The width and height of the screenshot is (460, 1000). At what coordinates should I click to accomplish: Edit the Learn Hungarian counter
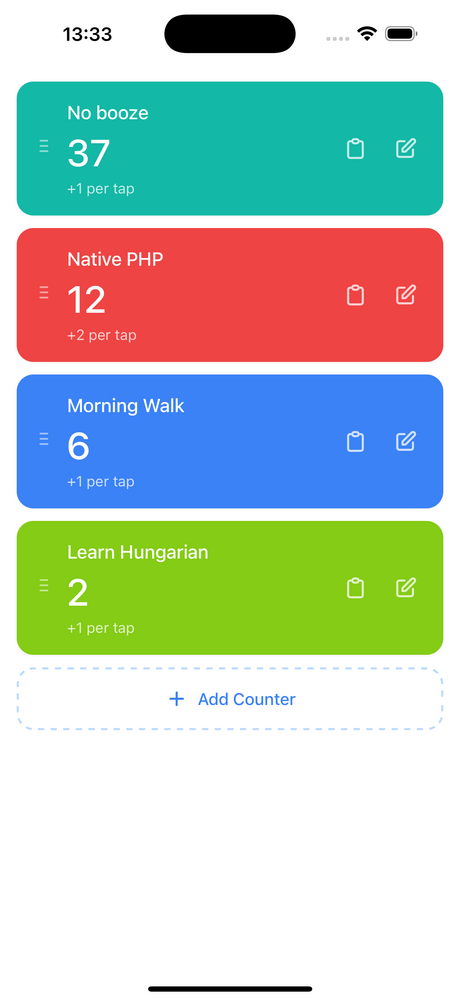click(x=406, y=588)
